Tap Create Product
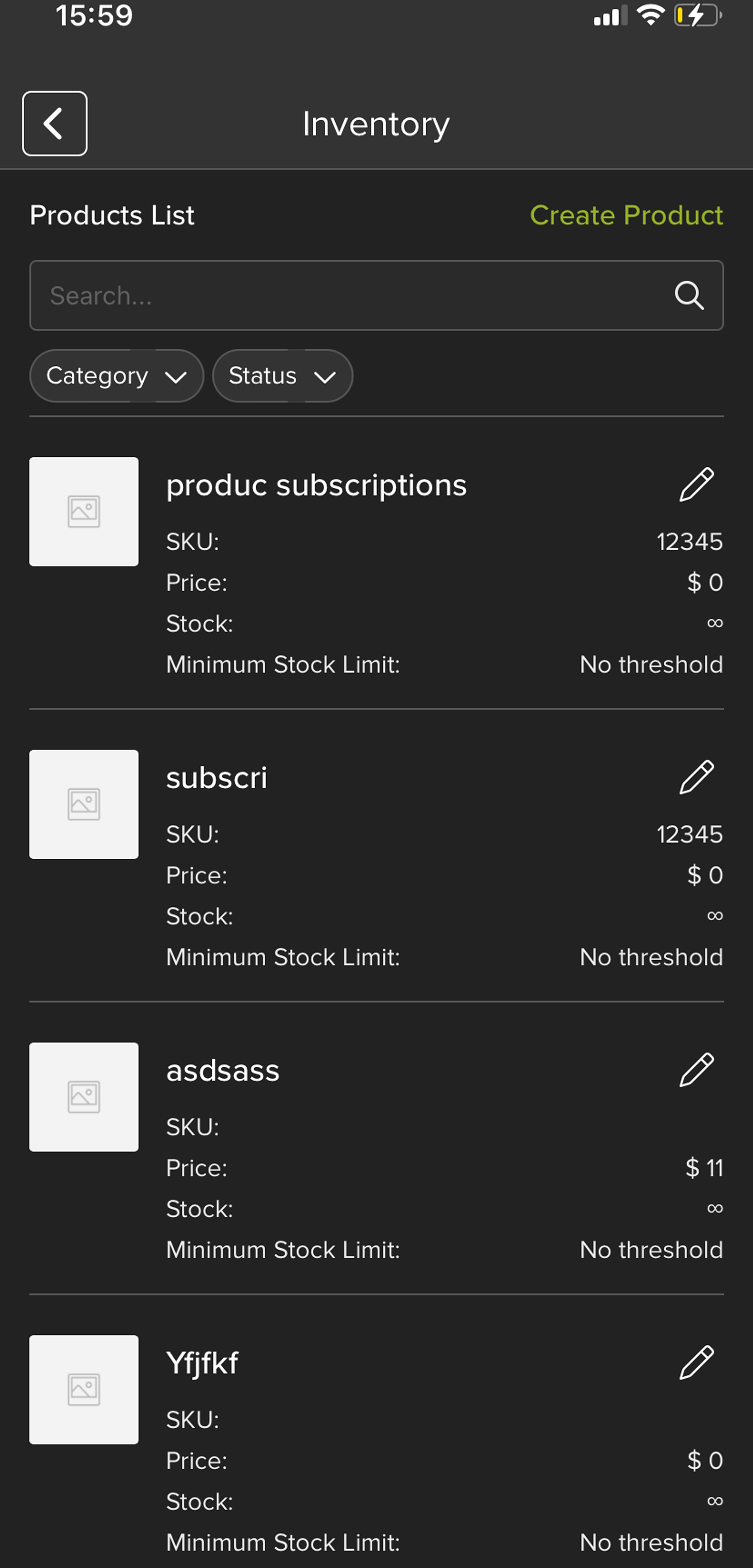Viewport: 753px width, 1568px height. pyautogui.click(x=627, y=215)
